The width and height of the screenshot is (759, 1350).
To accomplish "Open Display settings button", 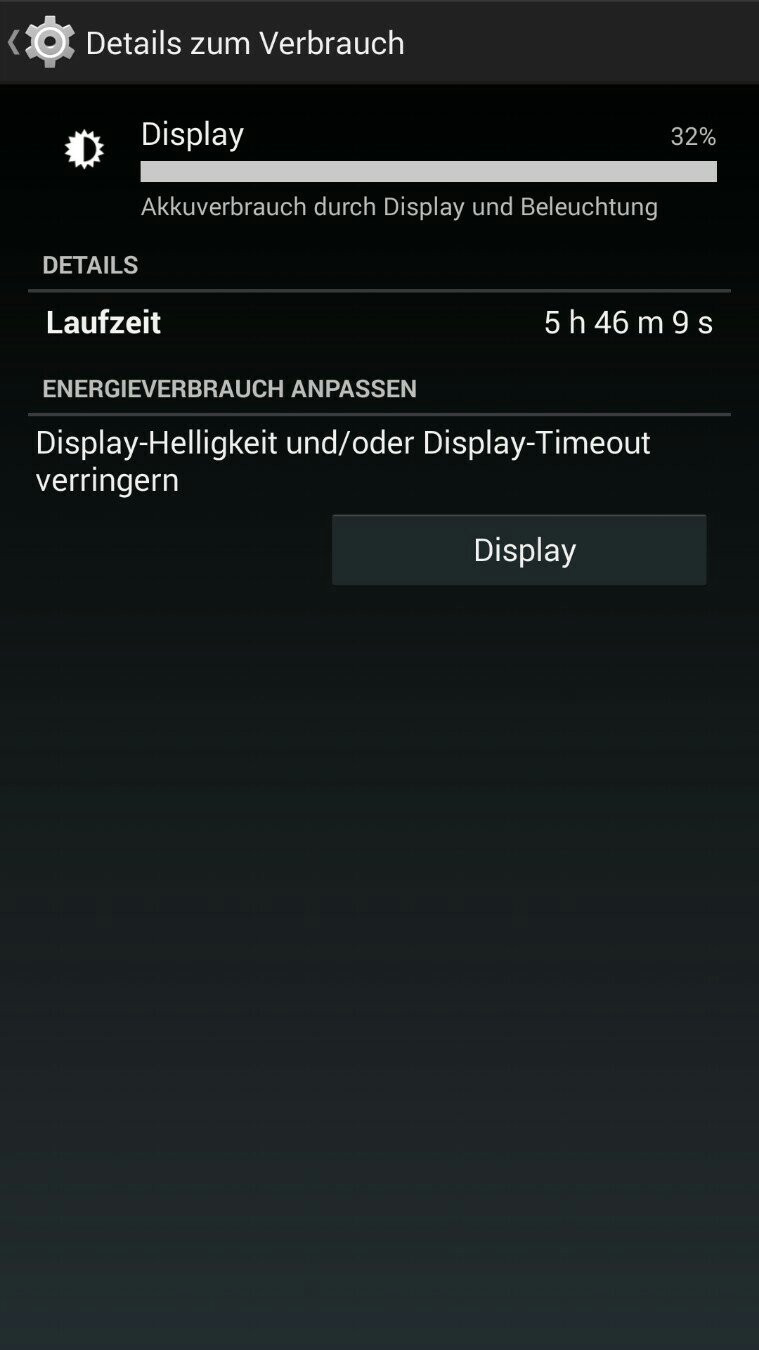I will click(519, 550).
